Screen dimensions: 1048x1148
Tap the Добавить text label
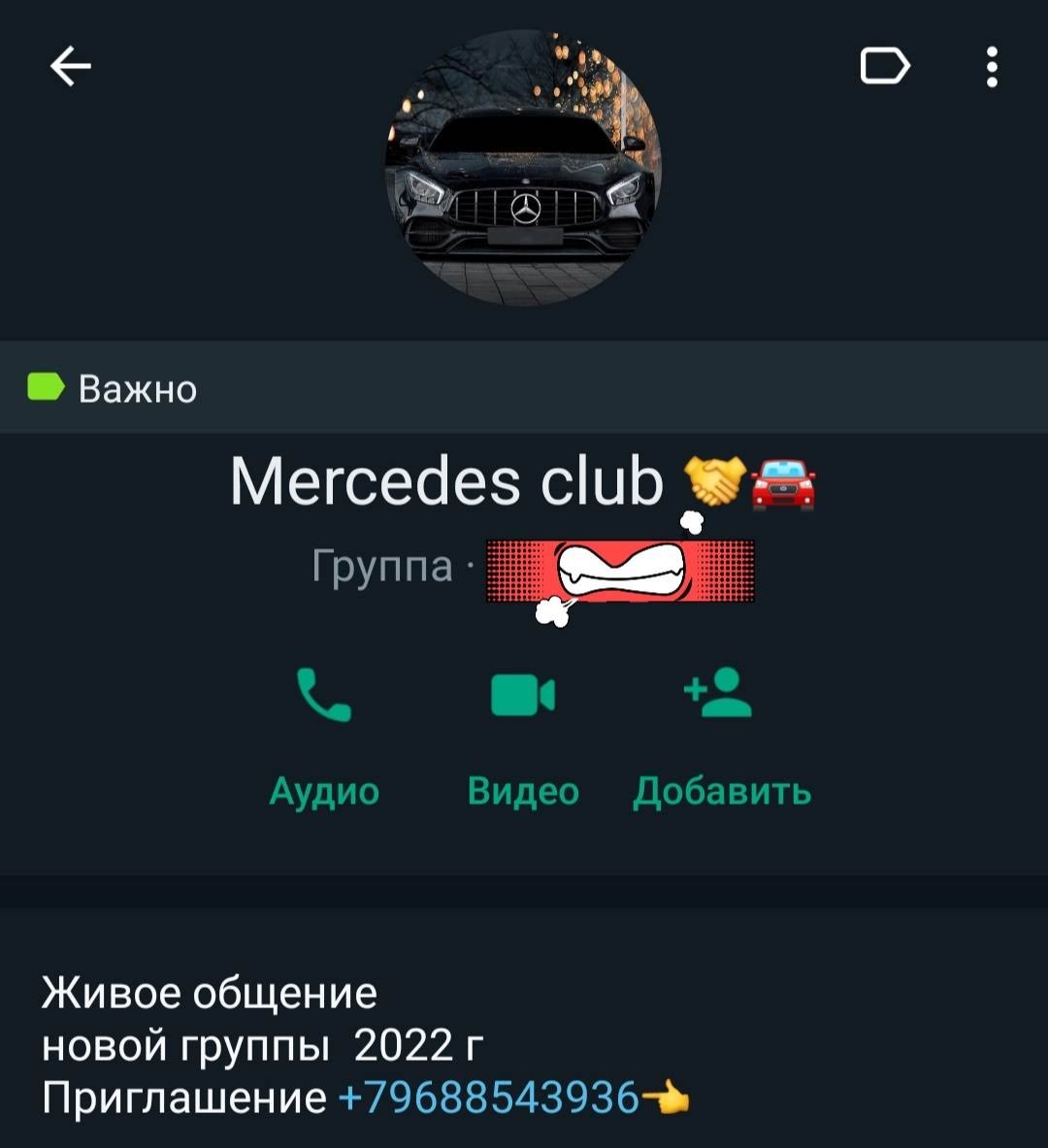[x=721, y=790]
